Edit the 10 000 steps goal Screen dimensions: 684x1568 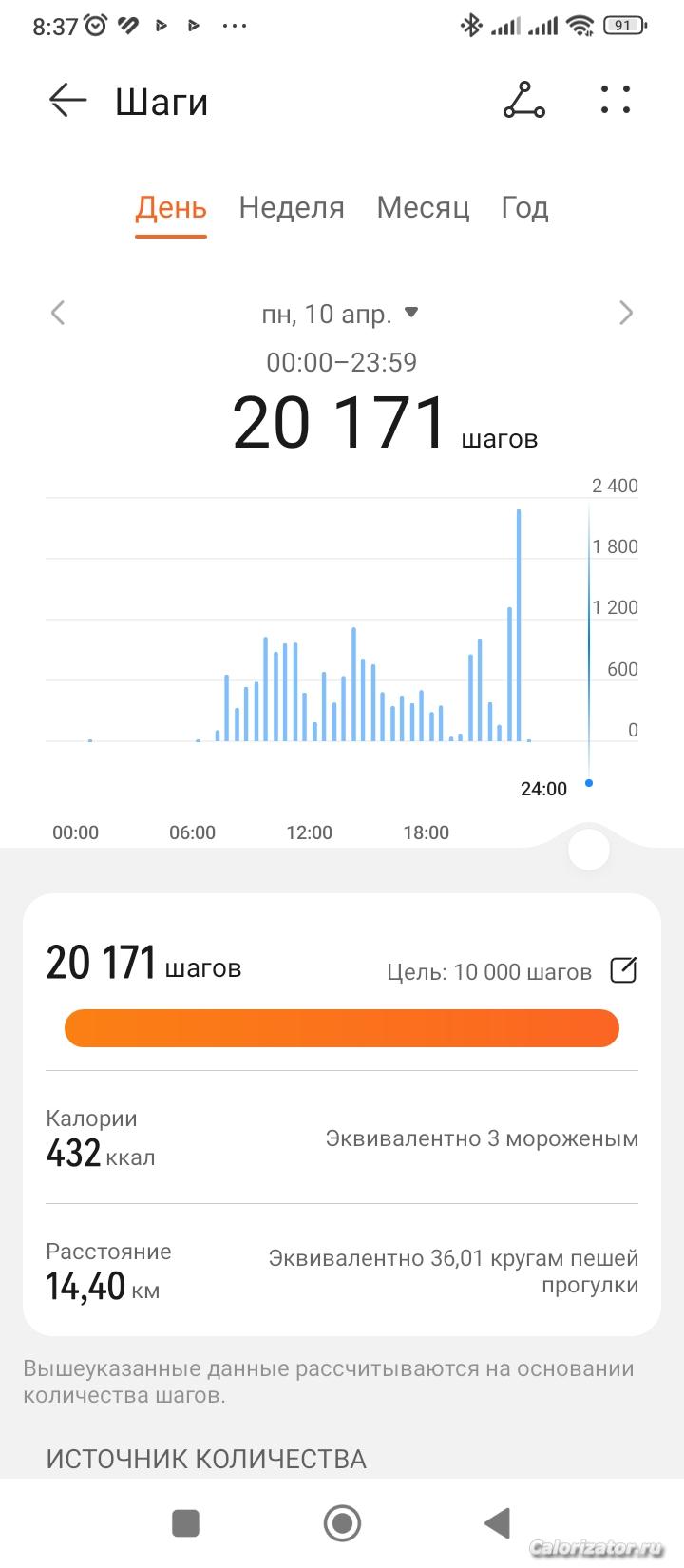(623, 970)
